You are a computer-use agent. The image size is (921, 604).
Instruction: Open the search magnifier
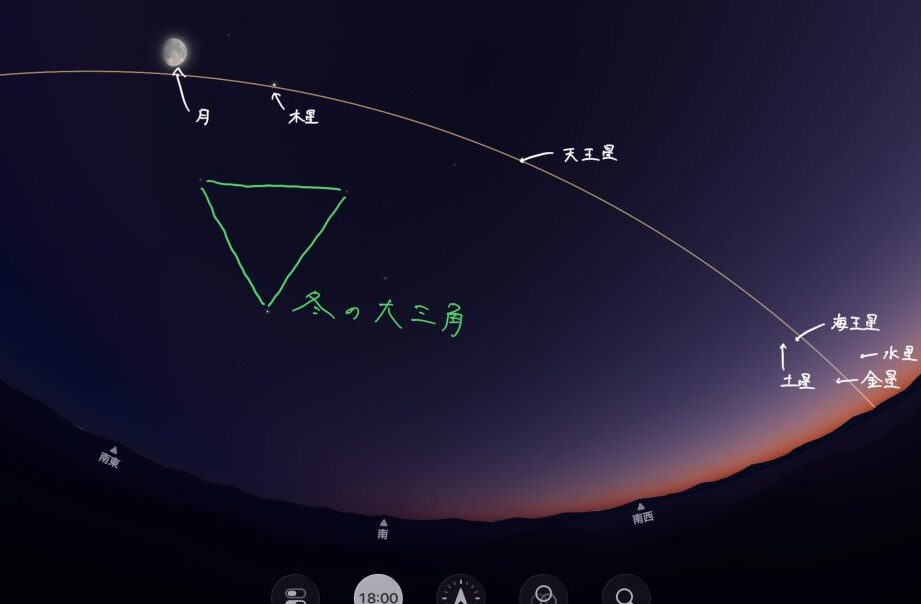[625, 595]
